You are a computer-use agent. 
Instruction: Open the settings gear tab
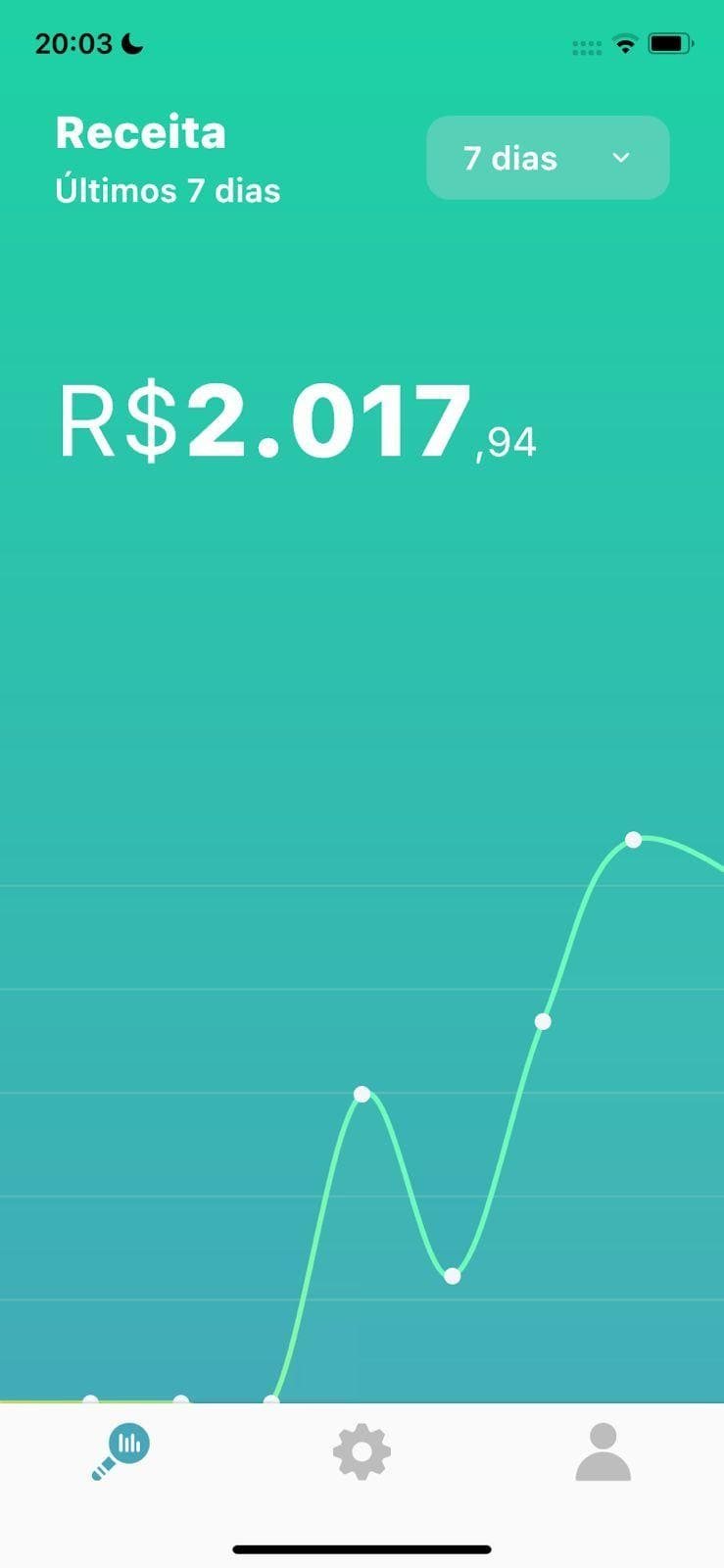pos(362,1451)
